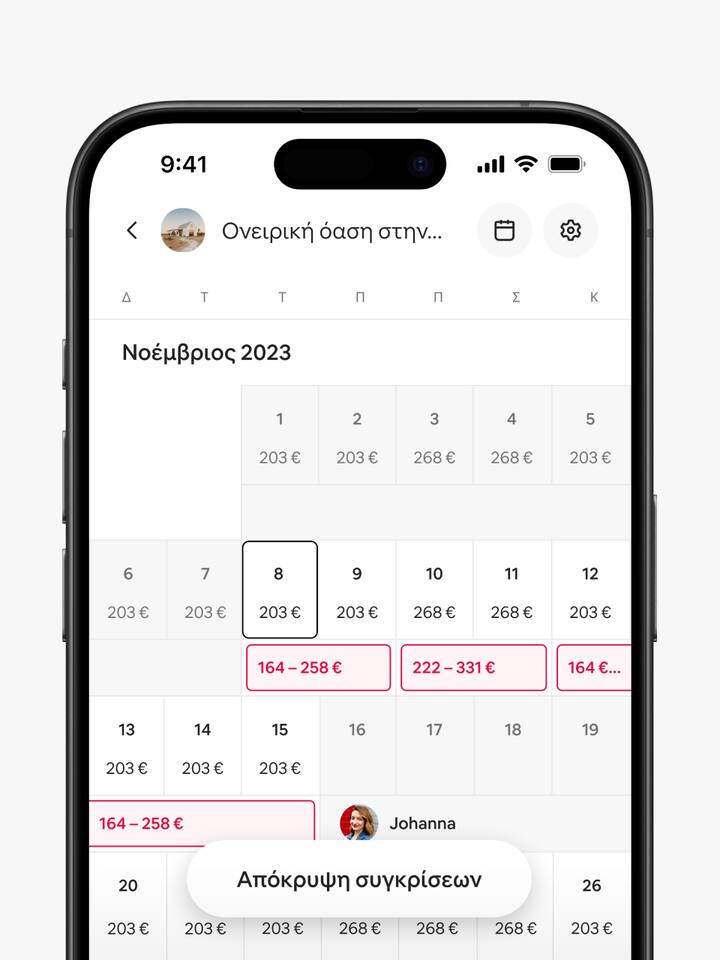Select November 15 date cell
Image resolution: width=720 pixels, height=960 pixels.
[280, 746]
